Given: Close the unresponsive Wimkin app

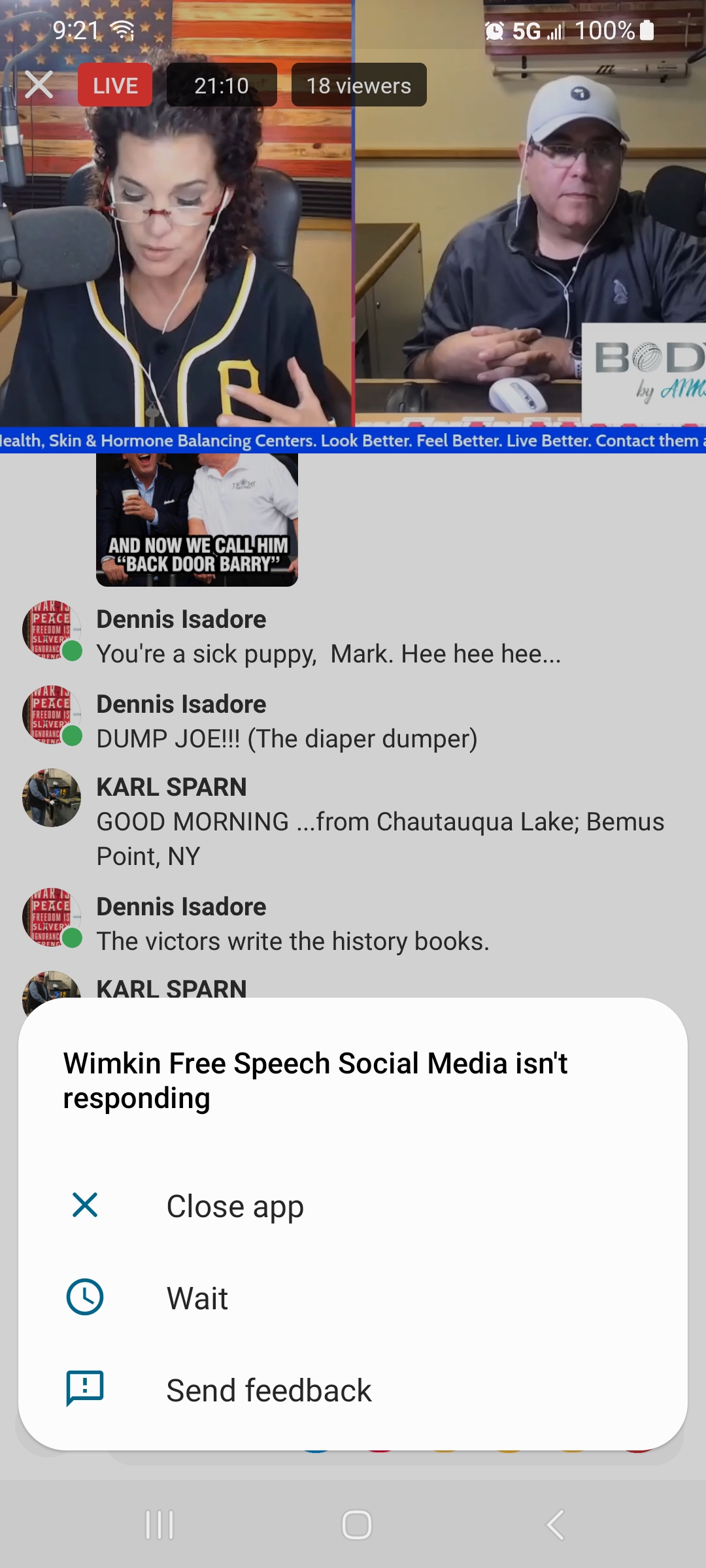Looking at the screenshot, I should pos(234,1206).
